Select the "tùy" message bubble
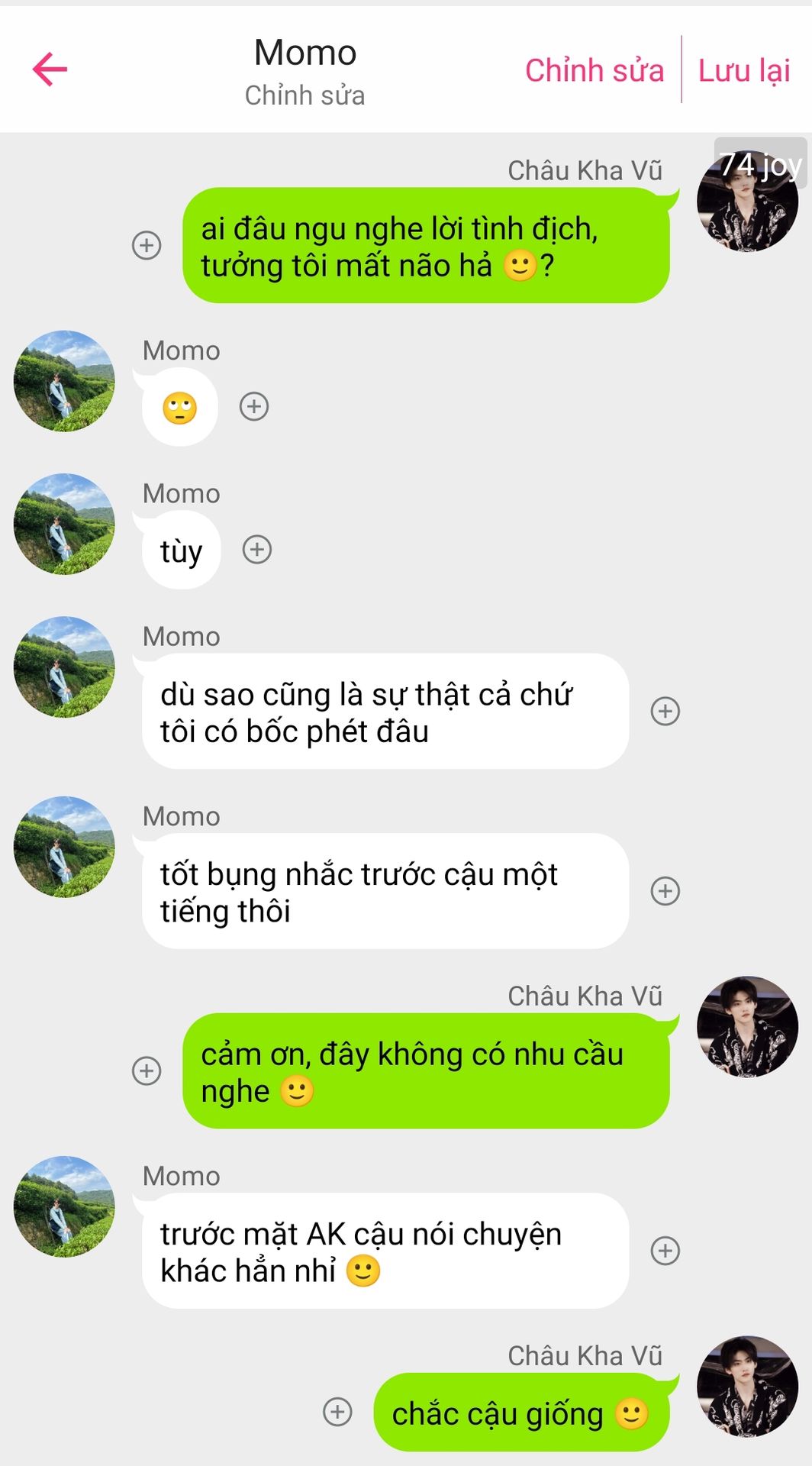 coord(182,551)
